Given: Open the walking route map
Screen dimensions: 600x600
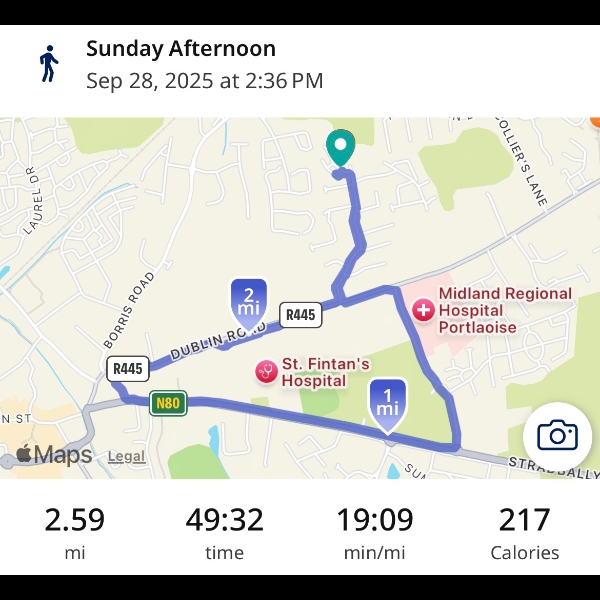Looking at the screenshot, I should click(x=300, y=300).
